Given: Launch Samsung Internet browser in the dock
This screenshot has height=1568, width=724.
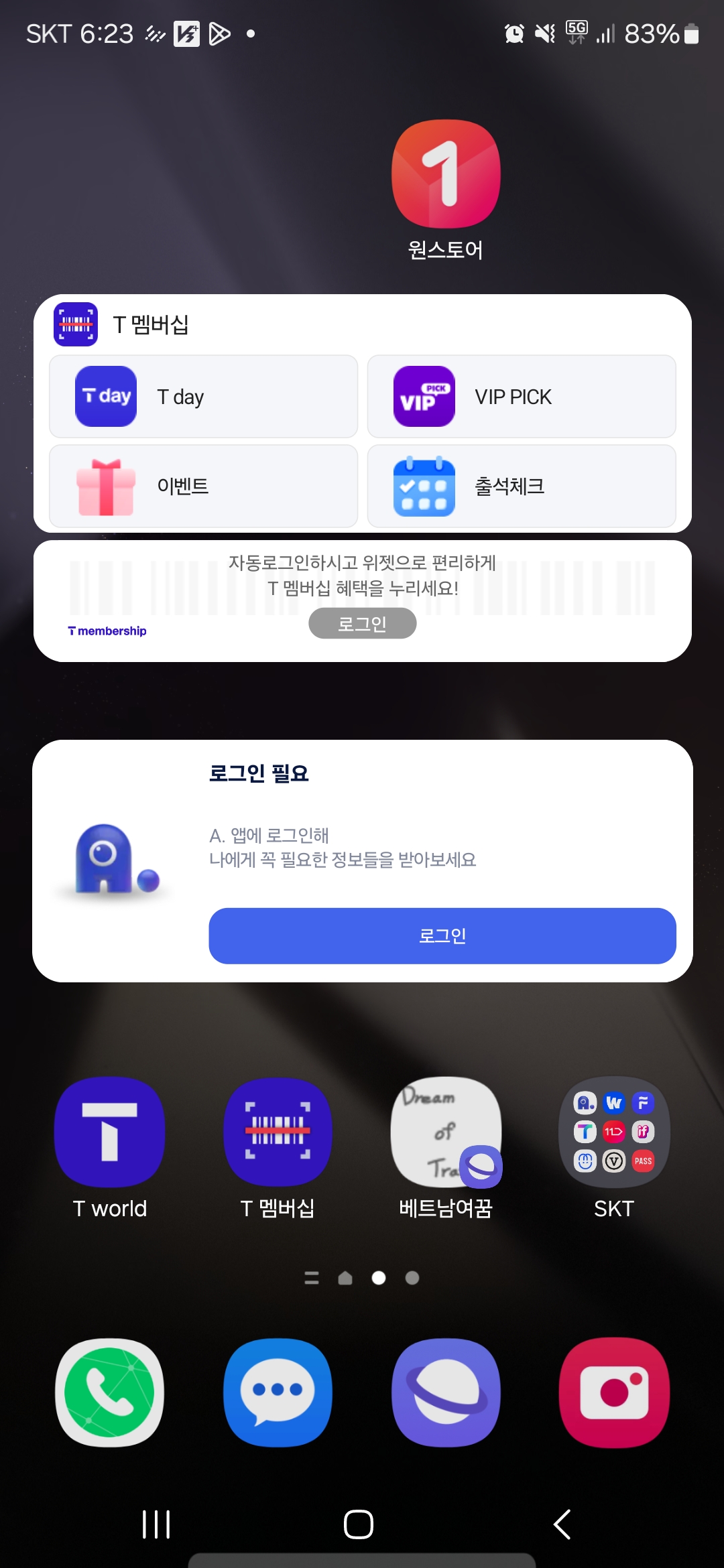Looking at the screenshot, I should click(446, 1393).
